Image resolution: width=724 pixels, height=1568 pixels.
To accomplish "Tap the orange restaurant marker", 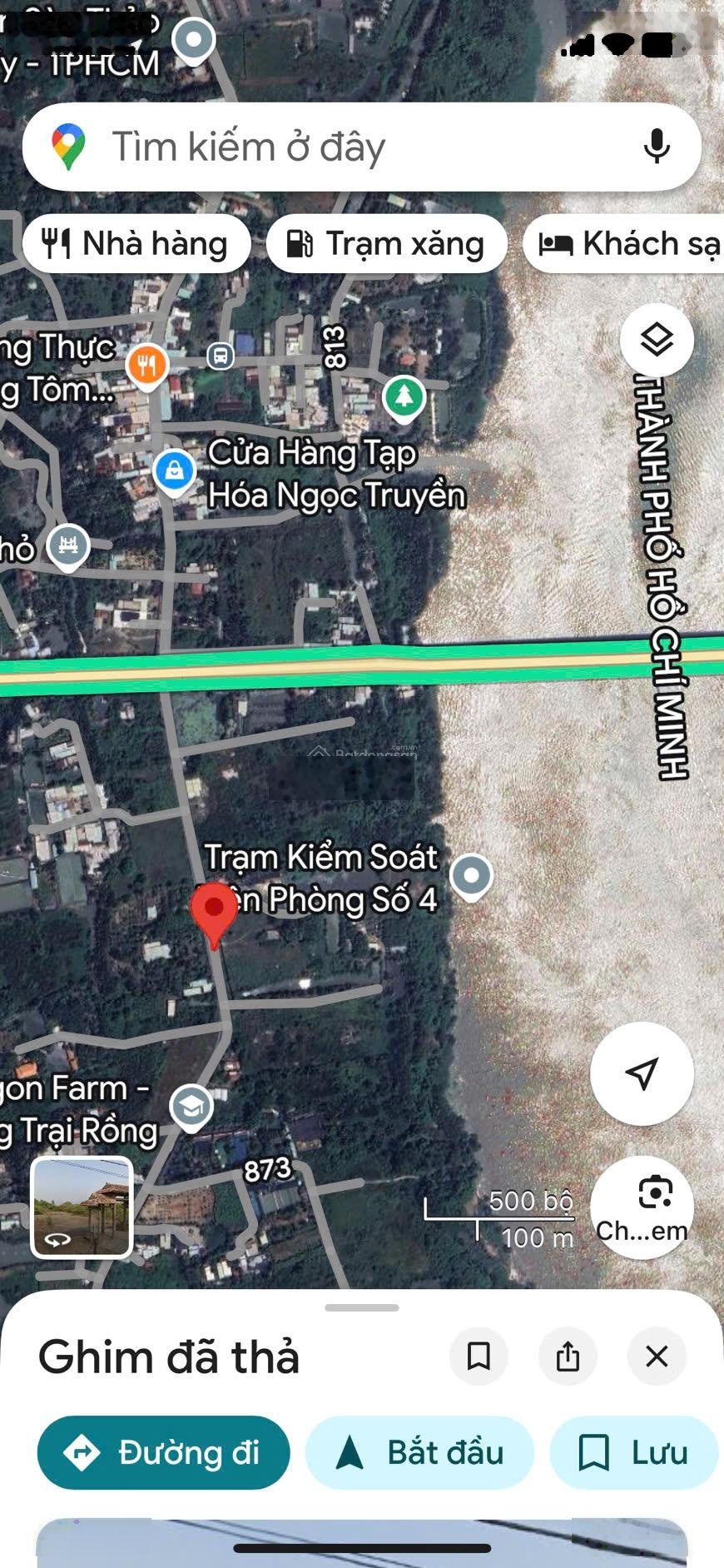I will click(x=147, y=365).
